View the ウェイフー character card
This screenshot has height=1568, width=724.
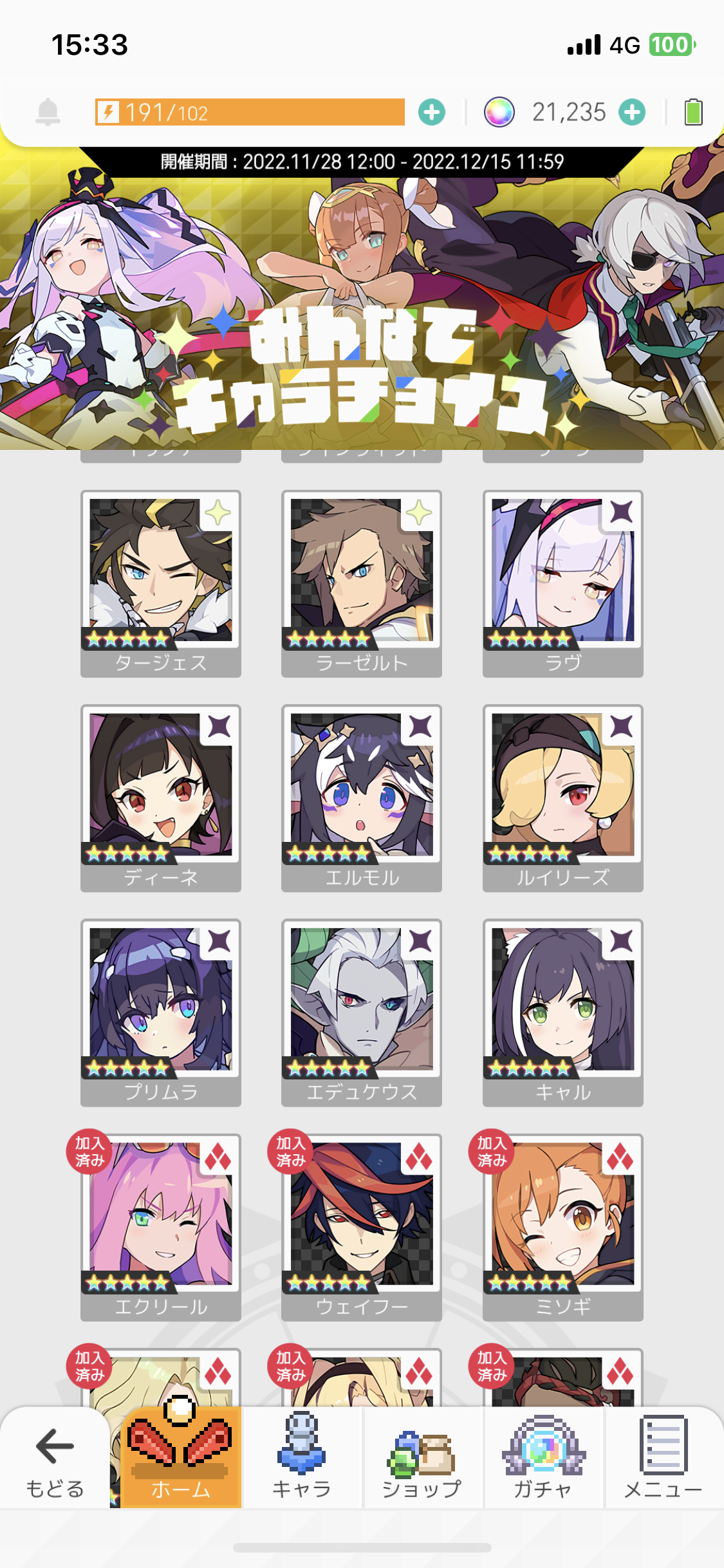[x=362, y=1226]
